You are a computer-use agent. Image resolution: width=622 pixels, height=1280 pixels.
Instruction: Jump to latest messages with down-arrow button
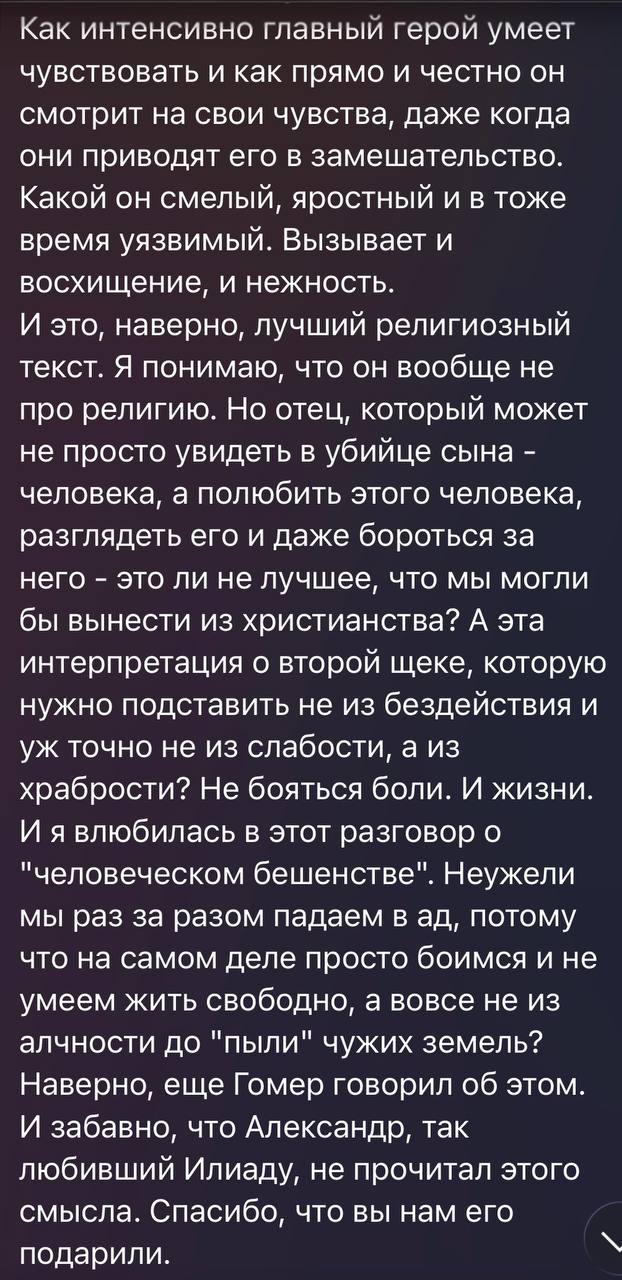pos(604,1239)
